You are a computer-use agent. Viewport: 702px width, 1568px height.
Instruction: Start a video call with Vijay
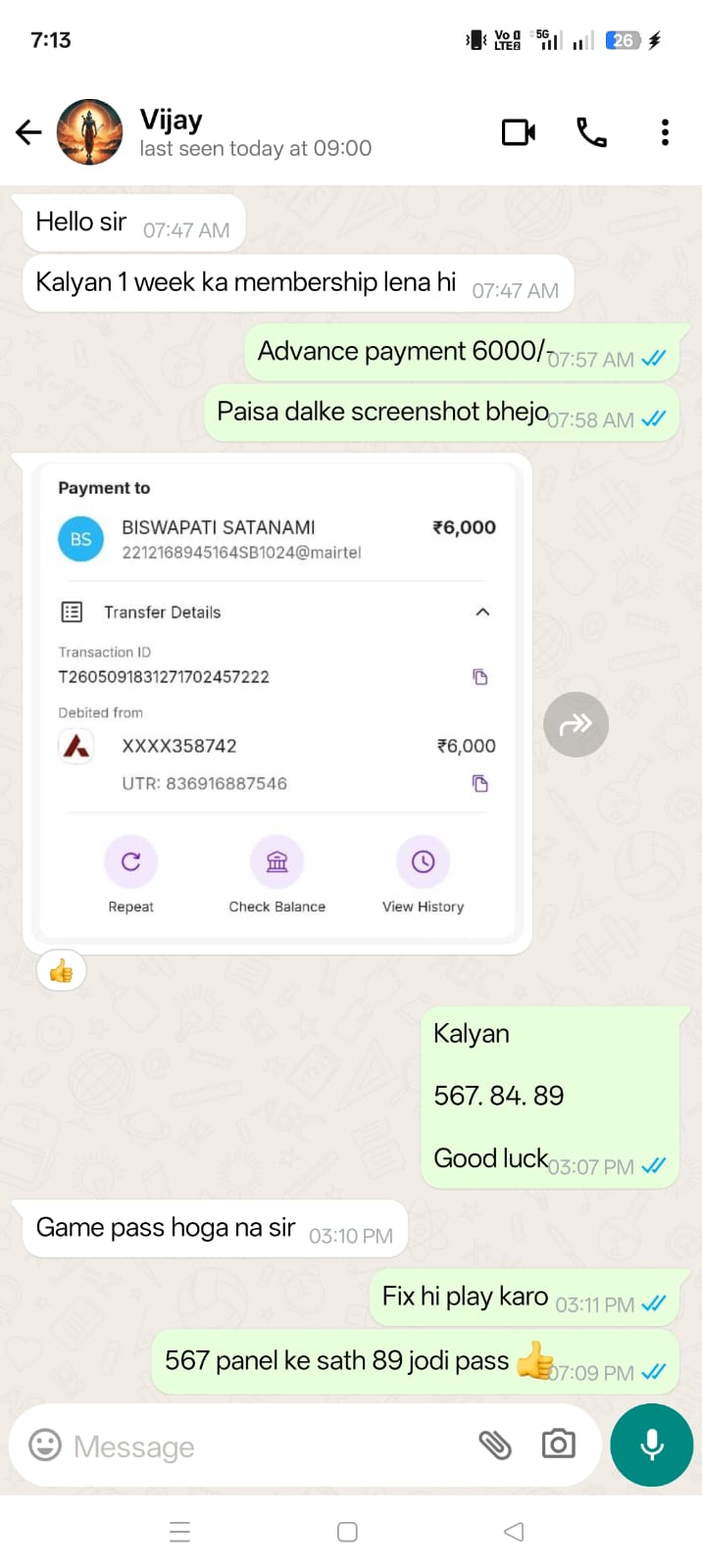(x=519, y=132)
